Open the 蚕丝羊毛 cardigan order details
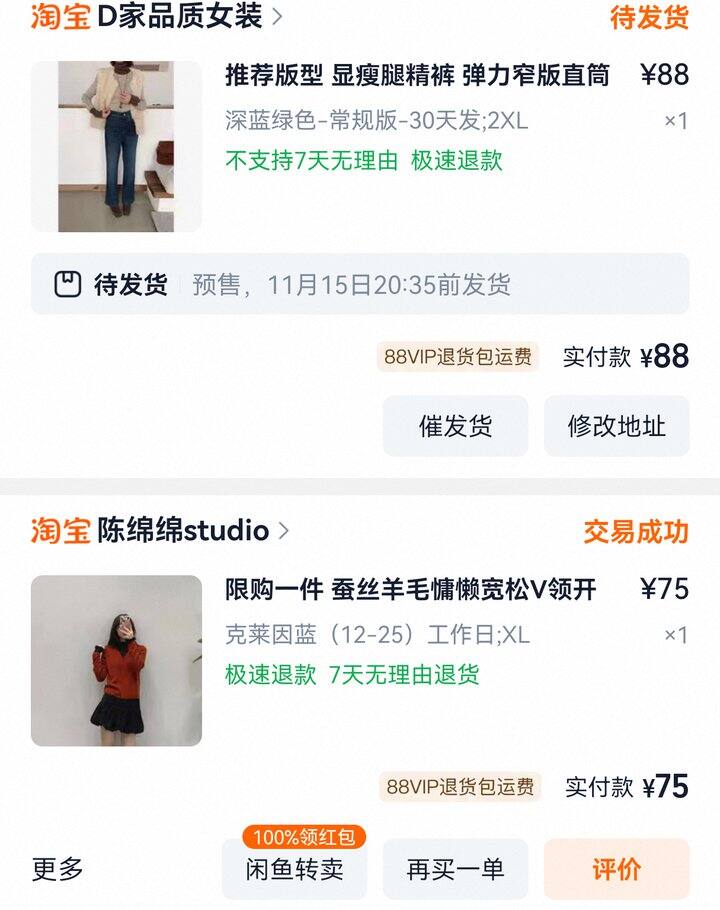This screenshot has width=720, height=910. click(410, 590)
